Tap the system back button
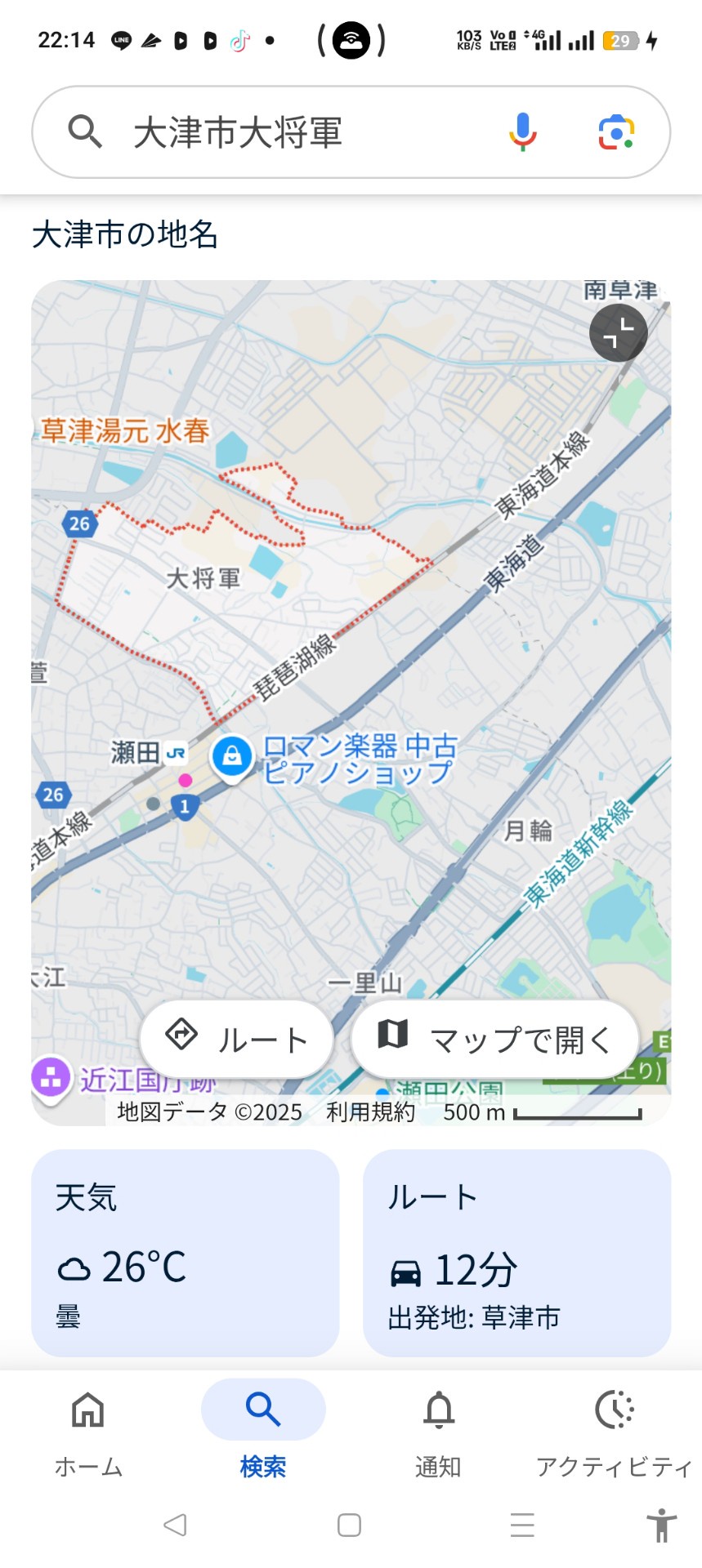The width and height of the screenshot is (702, 1568). [x=176, y=1525]
